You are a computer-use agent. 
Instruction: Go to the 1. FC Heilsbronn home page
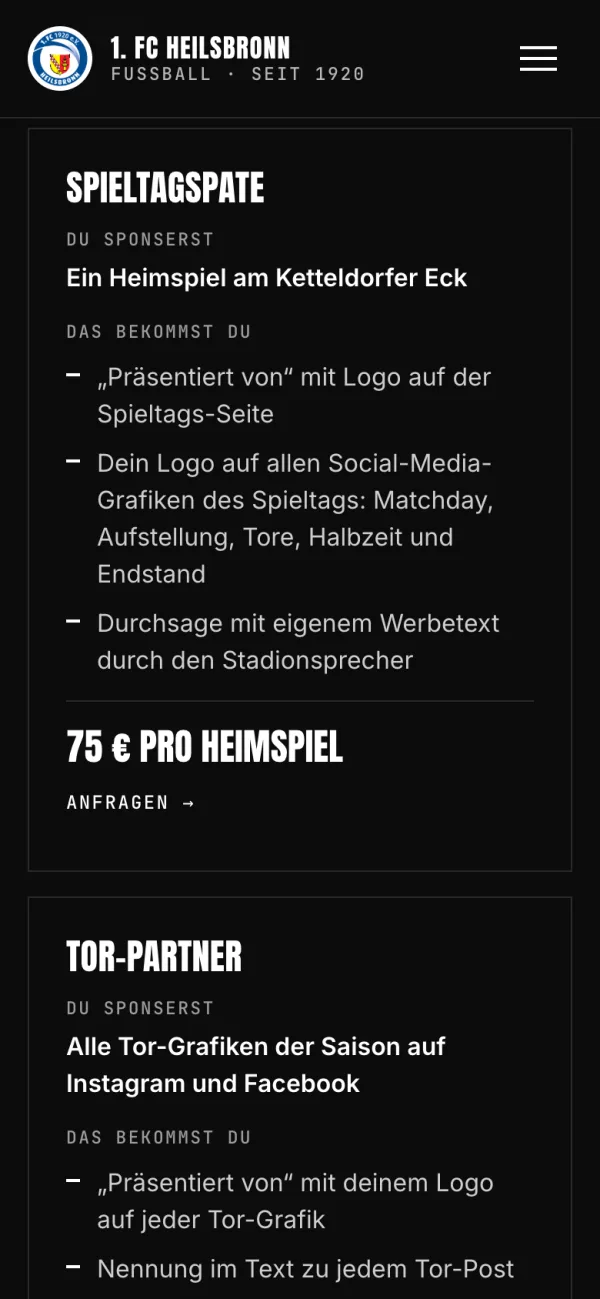(196, 59)
